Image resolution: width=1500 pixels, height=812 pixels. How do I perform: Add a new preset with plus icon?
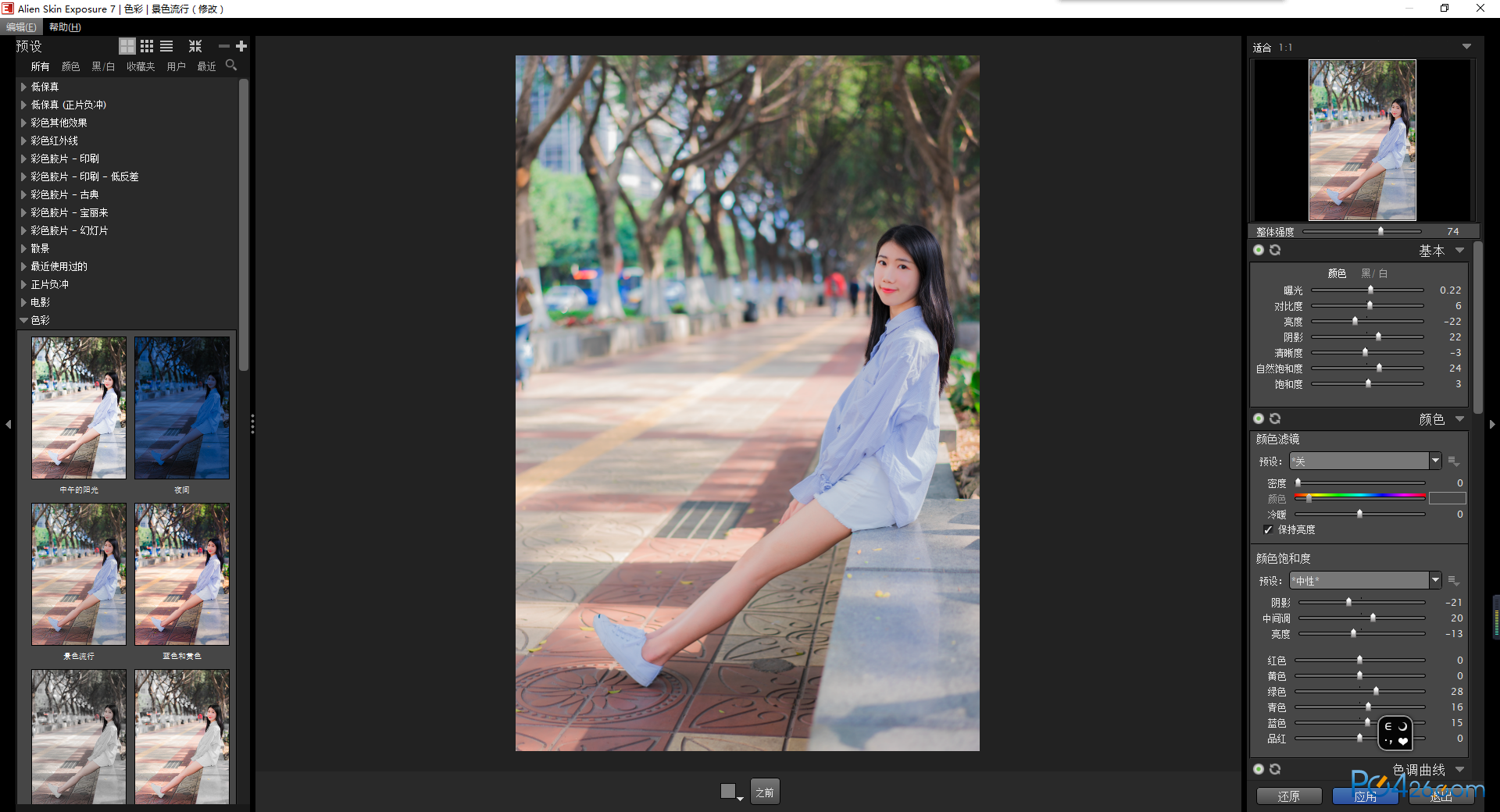tap(241, 46)
